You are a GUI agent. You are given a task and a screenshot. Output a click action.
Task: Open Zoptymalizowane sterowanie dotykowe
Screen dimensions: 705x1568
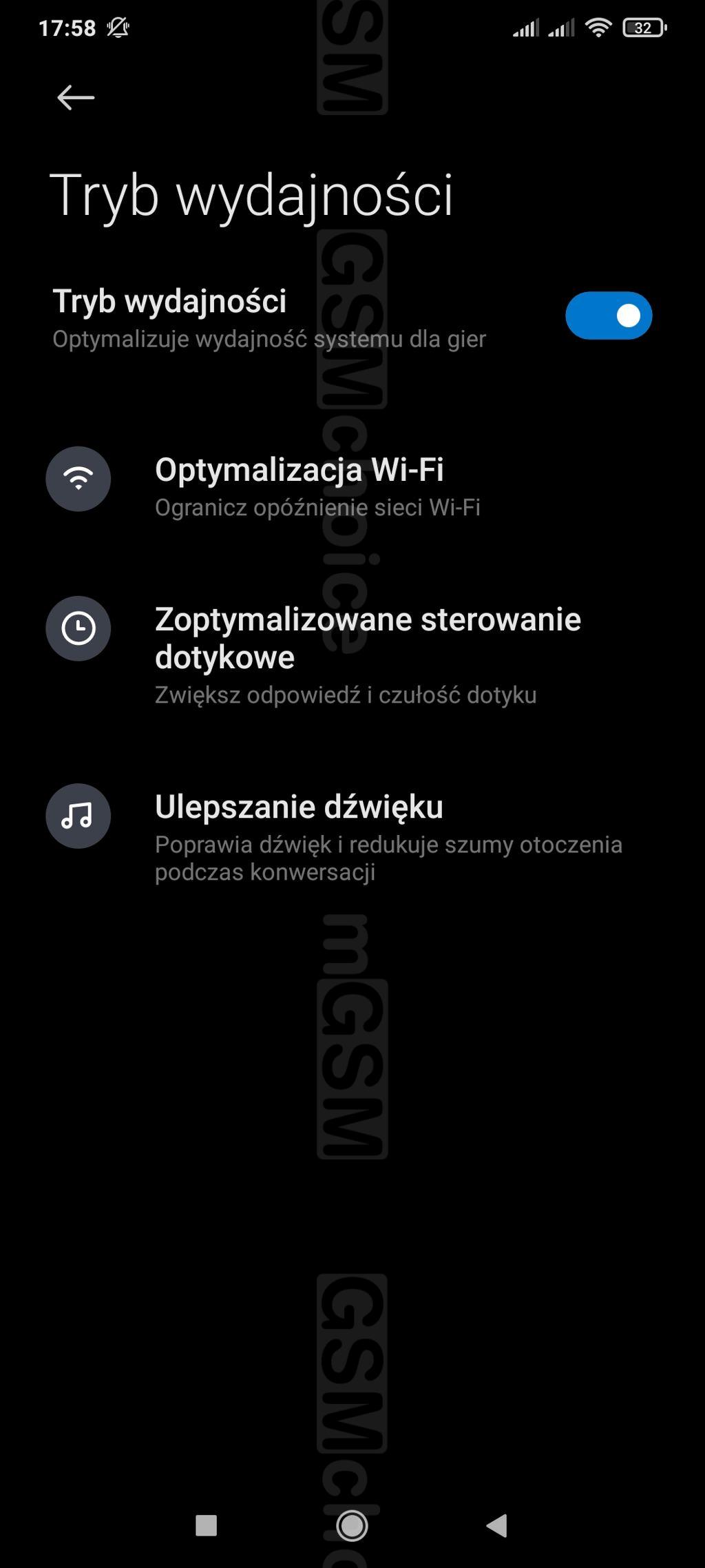pos(368,654)
